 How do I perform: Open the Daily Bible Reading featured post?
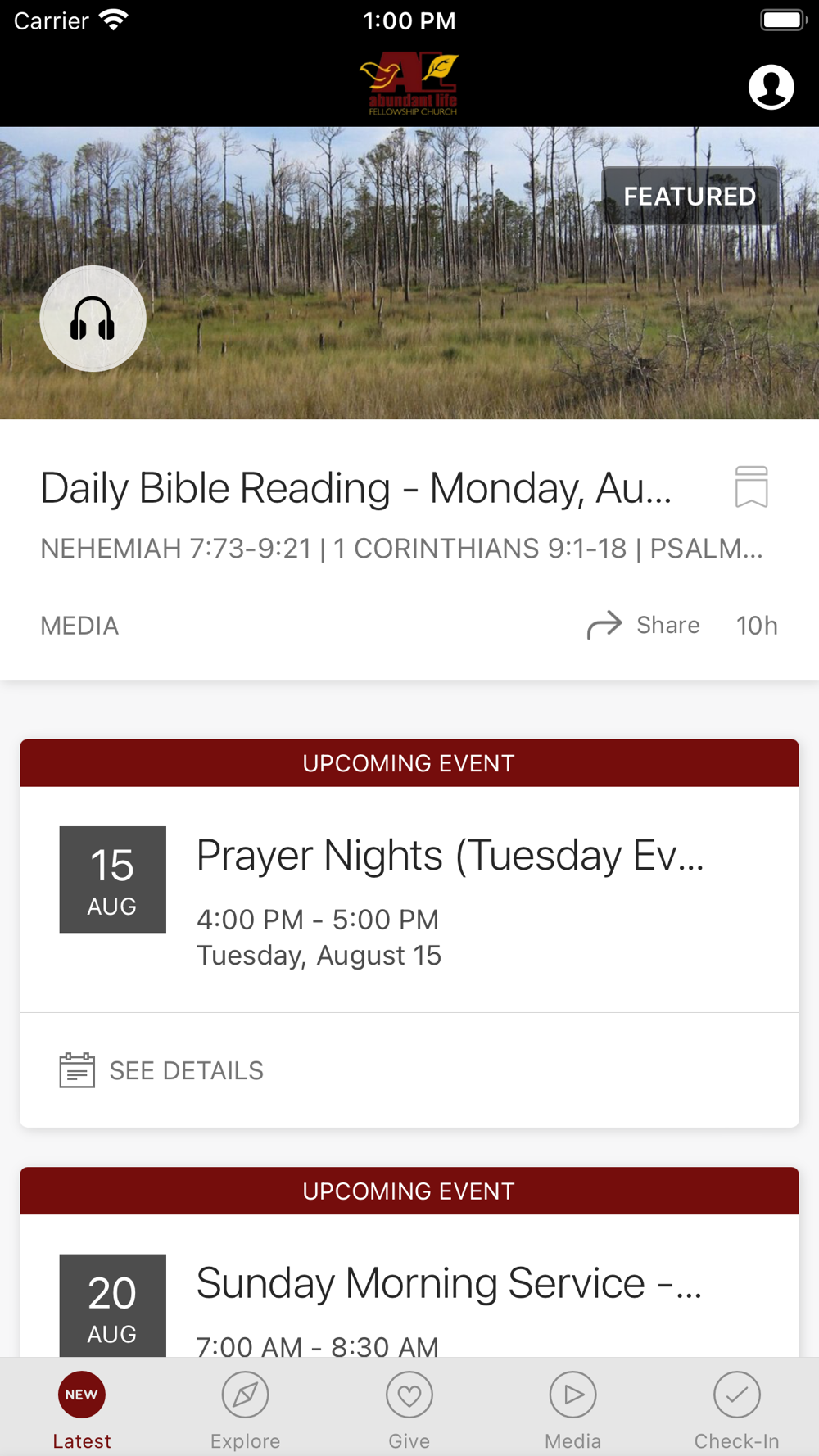click(x=356, y=489)
